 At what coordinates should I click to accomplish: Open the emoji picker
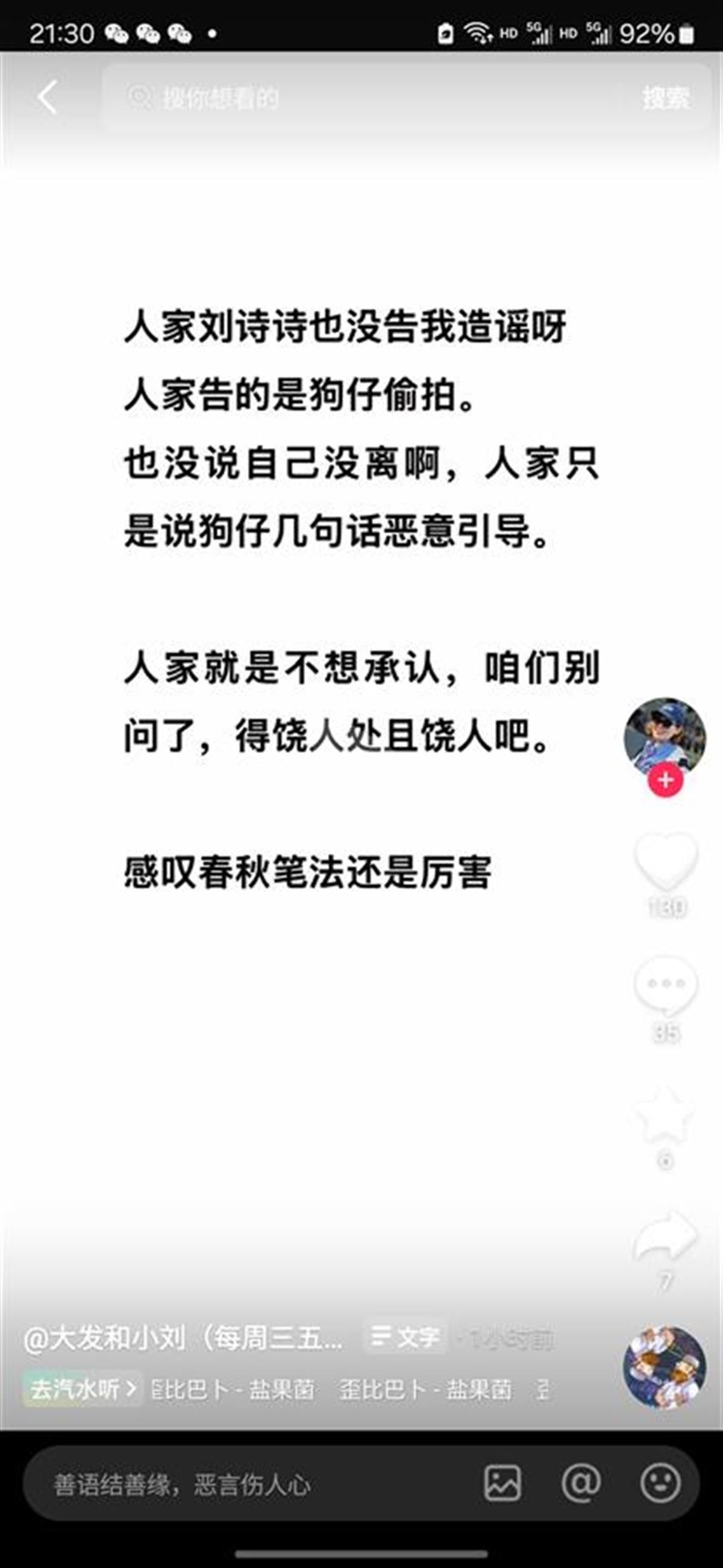660,1483
